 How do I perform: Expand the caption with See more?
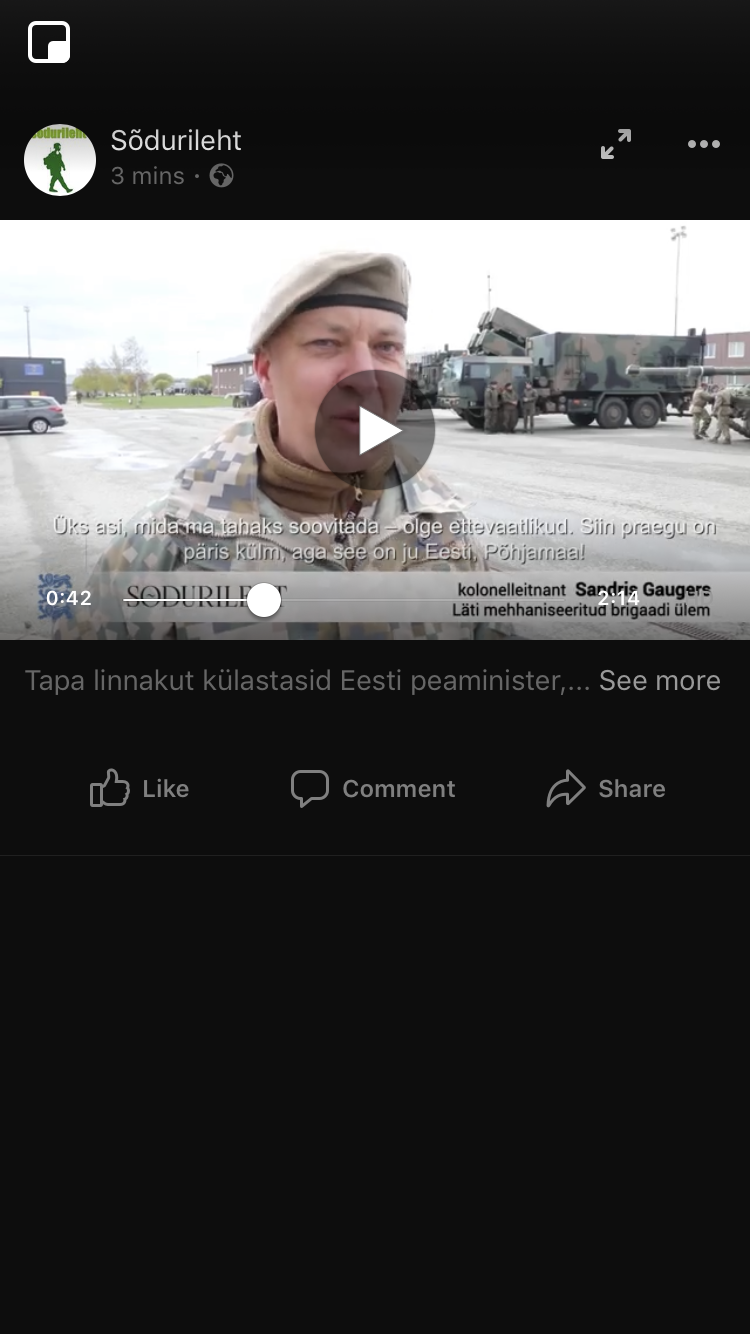pos(659,680)
